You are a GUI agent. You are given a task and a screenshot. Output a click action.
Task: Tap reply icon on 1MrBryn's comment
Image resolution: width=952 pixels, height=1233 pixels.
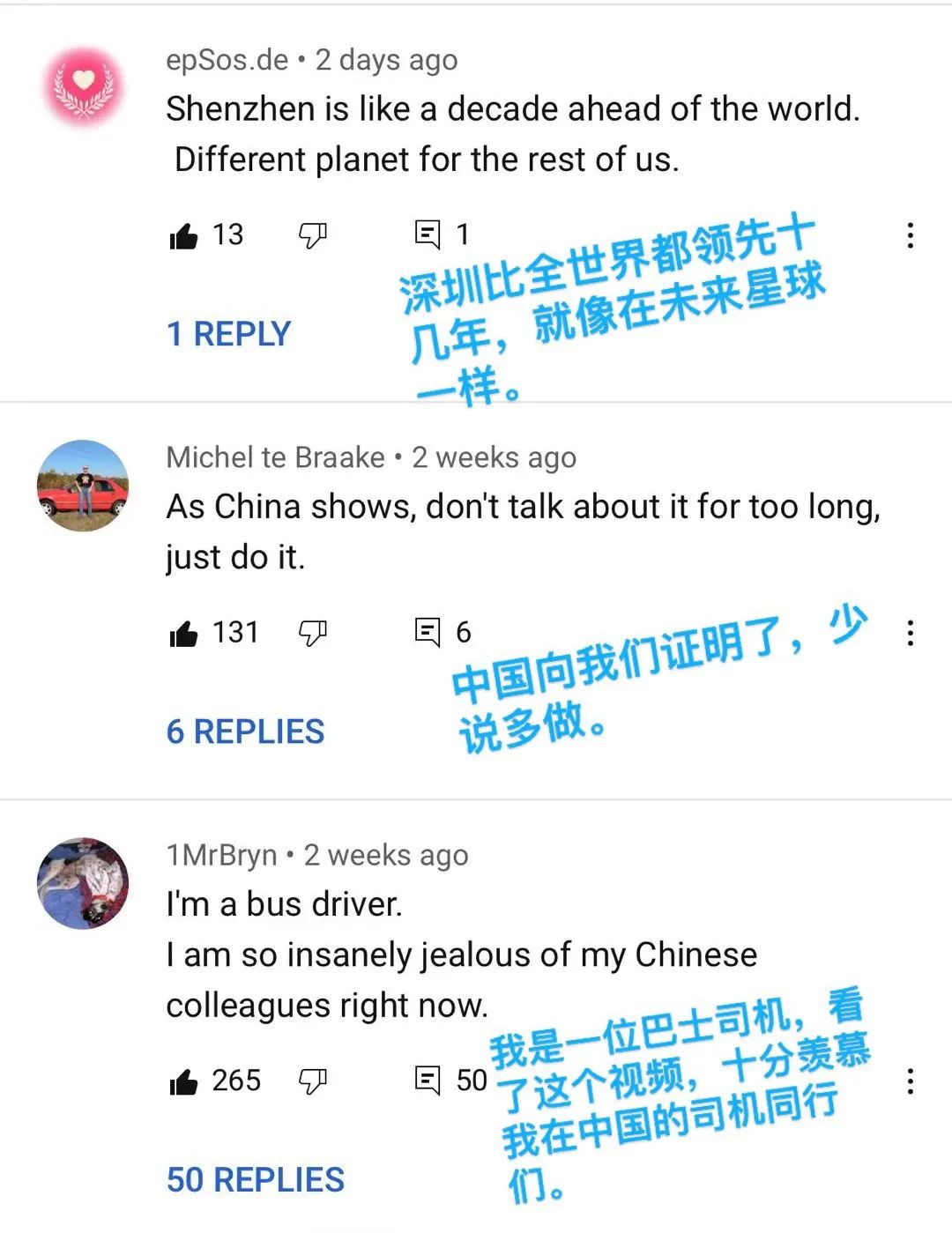[x=428, y=1081]
